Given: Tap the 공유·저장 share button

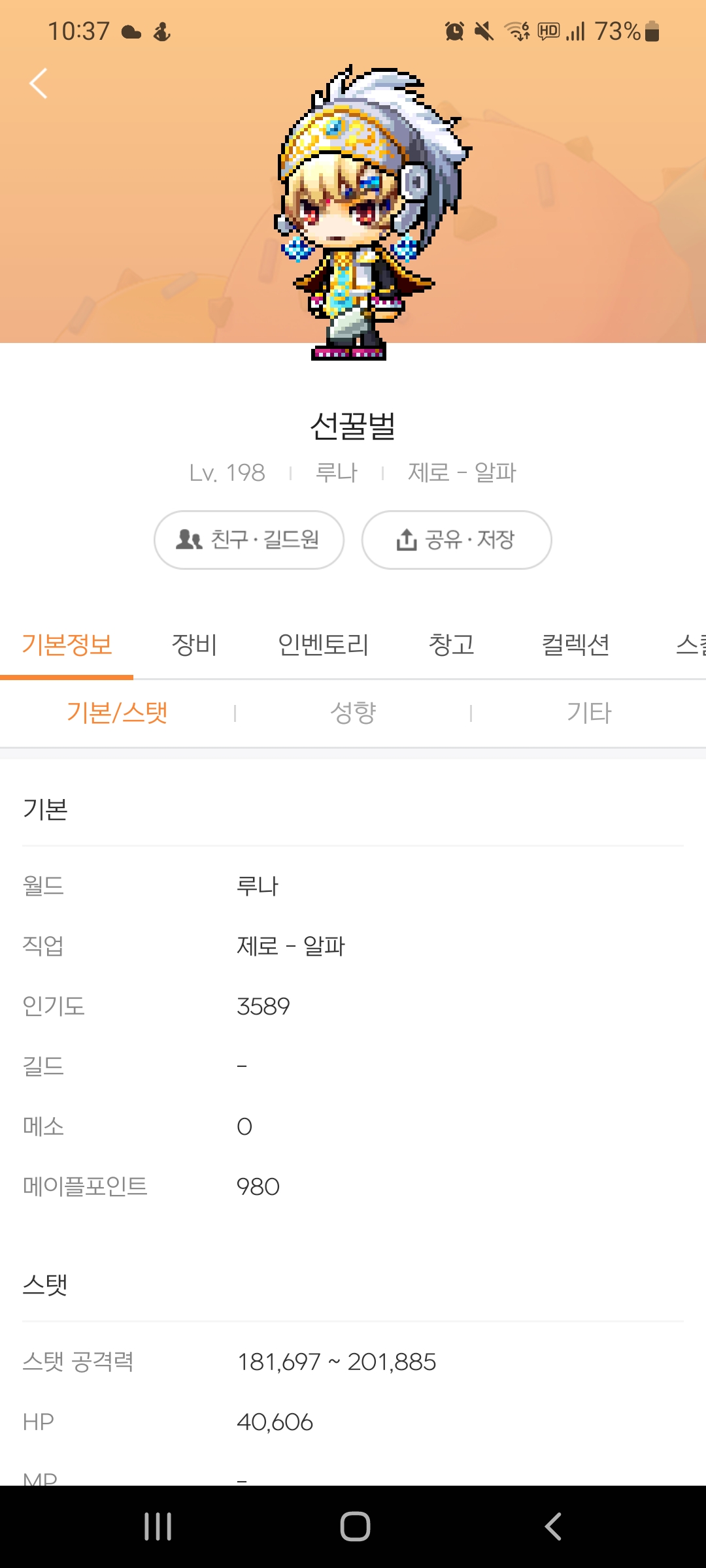Looking at the screenshot, I should coord(456,540).
